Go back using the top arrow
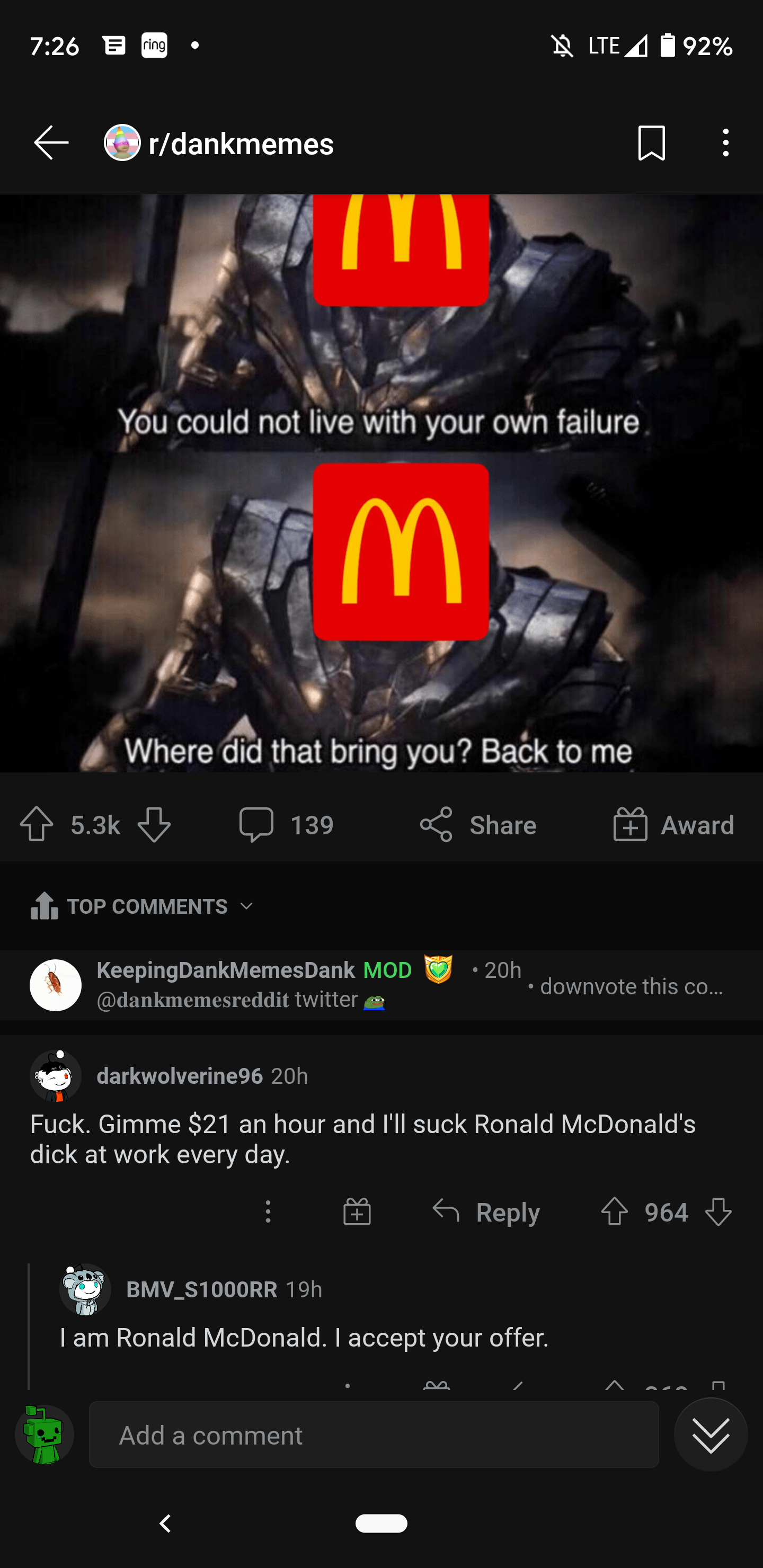This screenshot has width=763, height=1568. (x=51, y=143)
